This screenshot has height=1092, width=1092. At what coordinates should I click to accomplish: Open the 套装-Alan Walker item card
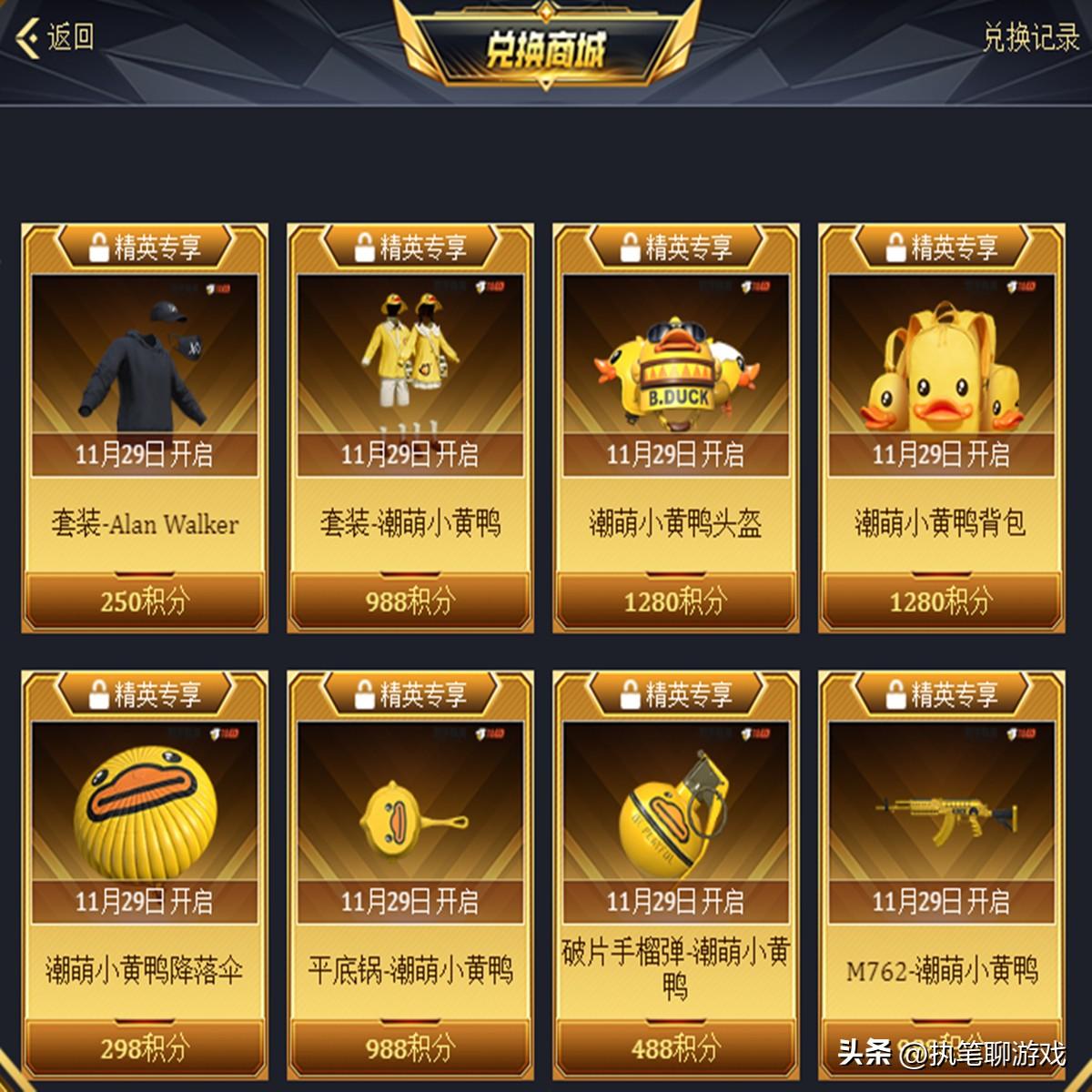click(144, 382)
